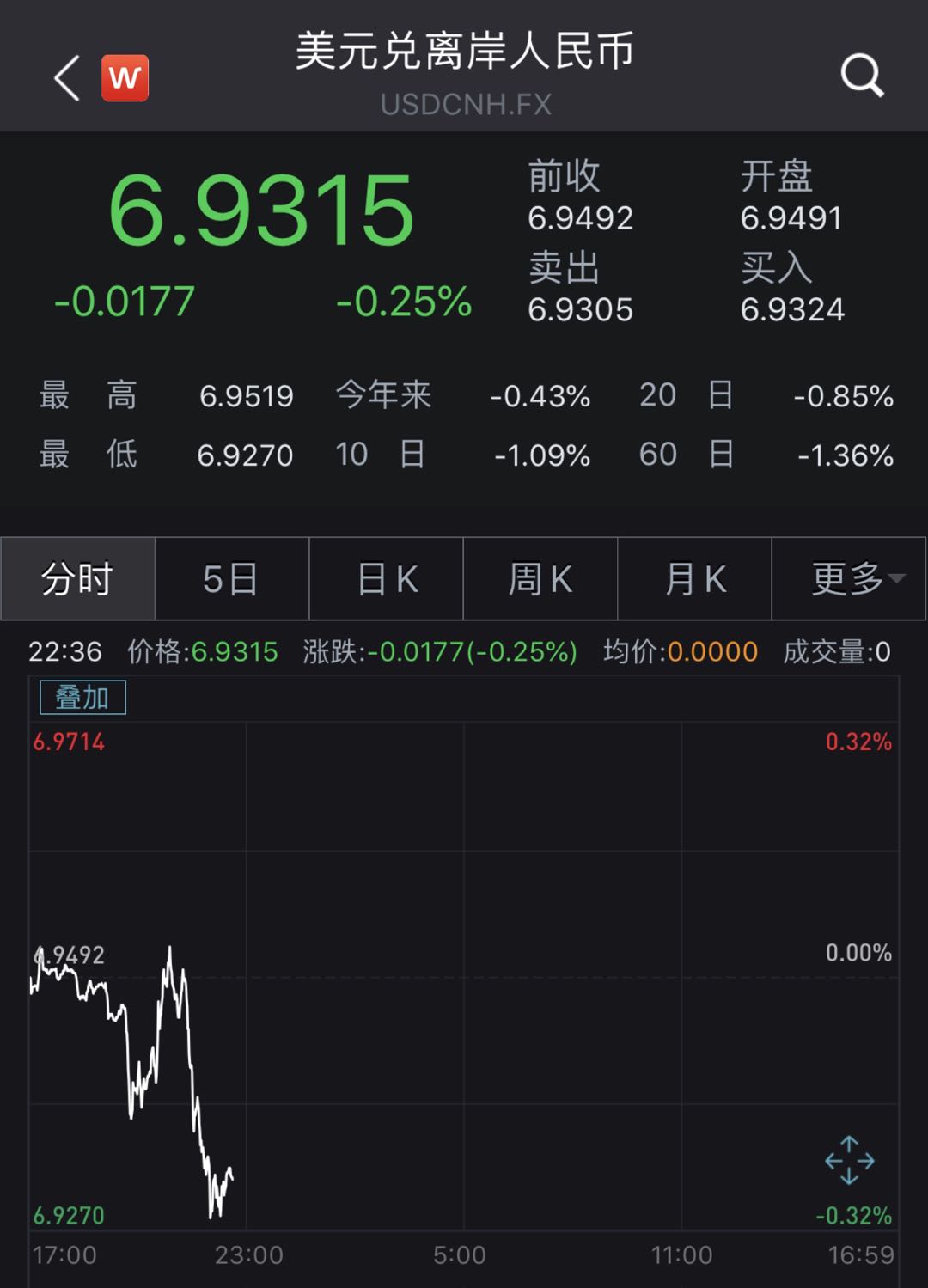The width and height of the screenshot is (928, 1288).
Task: Switch to the 周K weekly chart
Action: [x=540, y=578]
